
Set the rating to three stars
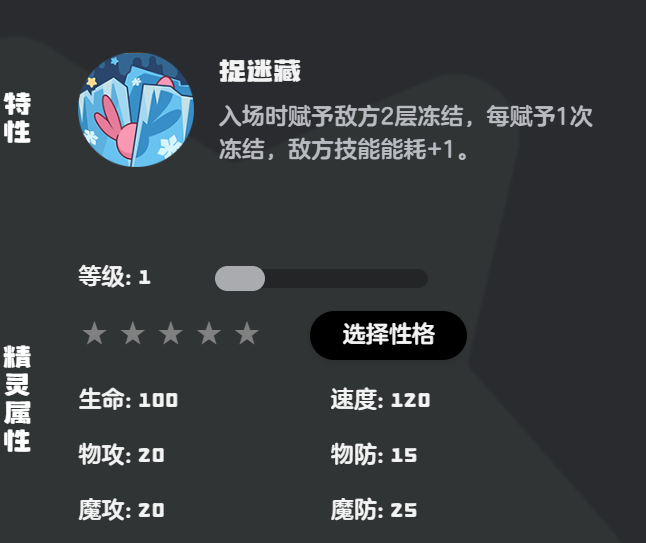coord(170,334)
